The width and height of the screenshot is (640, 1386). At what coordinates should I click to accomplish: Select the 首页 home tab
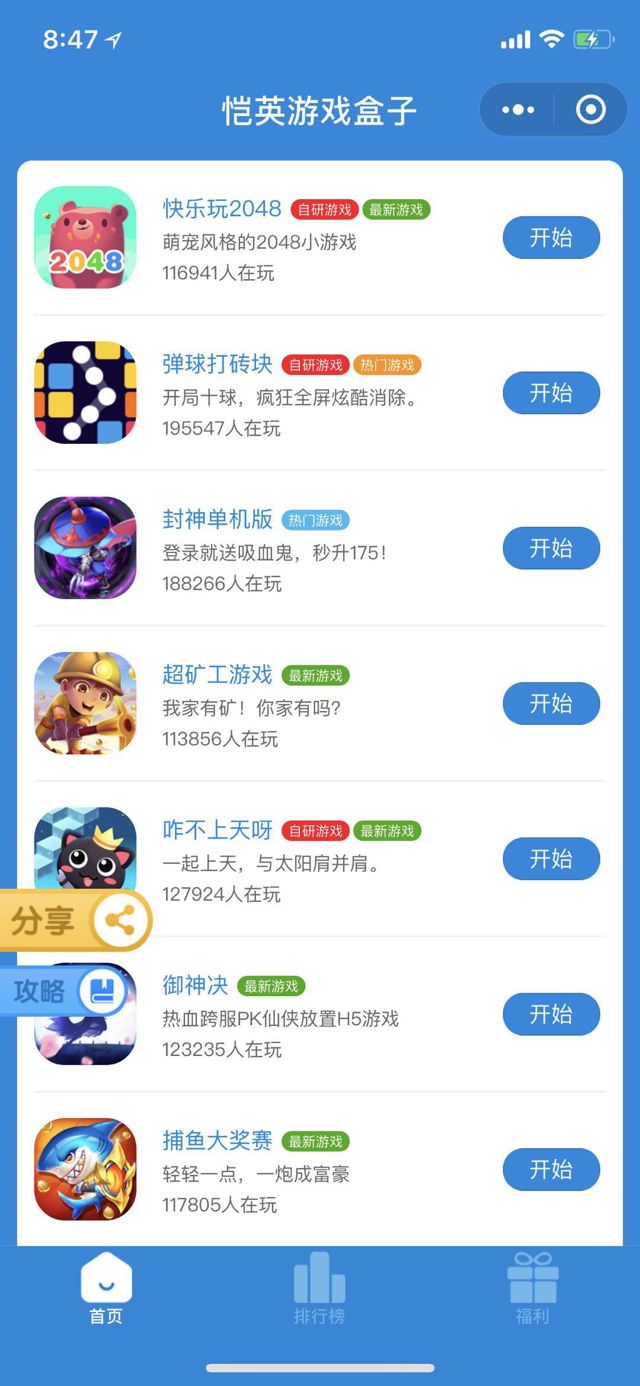click(x=106, y=1289)
